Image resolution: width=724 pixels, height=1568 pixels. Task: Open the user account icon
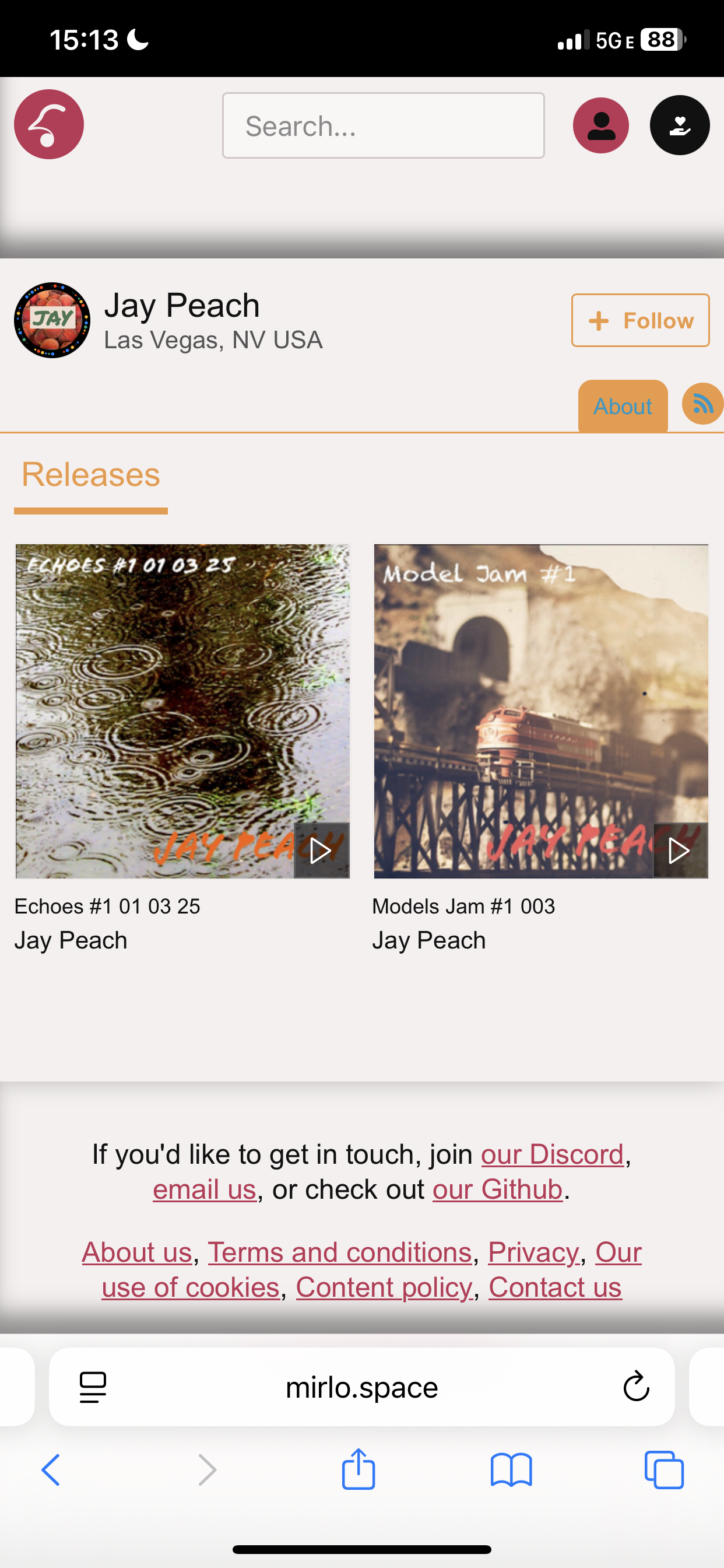pos(600,125)
